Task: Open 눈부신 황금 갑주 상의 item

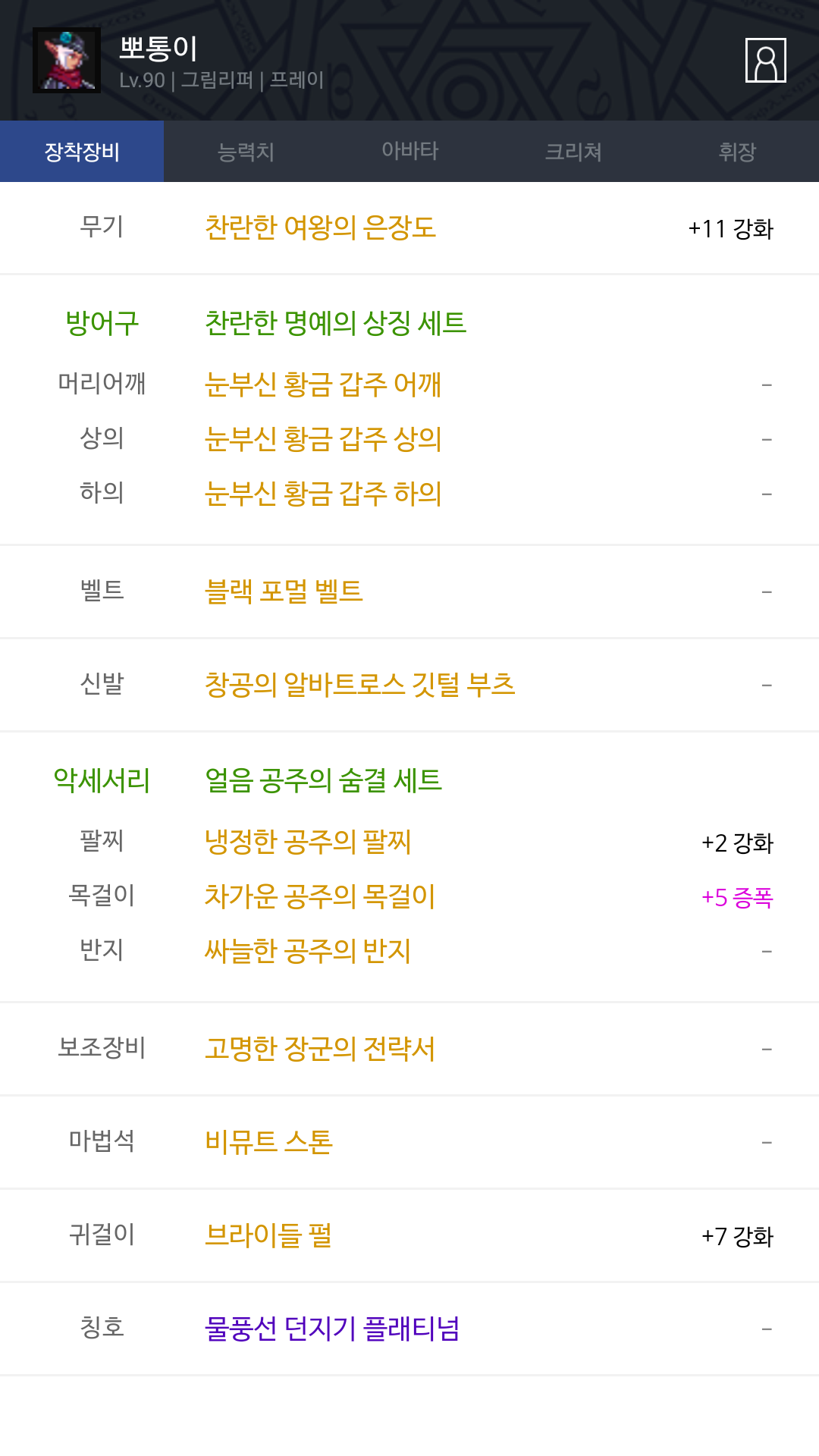Action: tap(323, 439)
